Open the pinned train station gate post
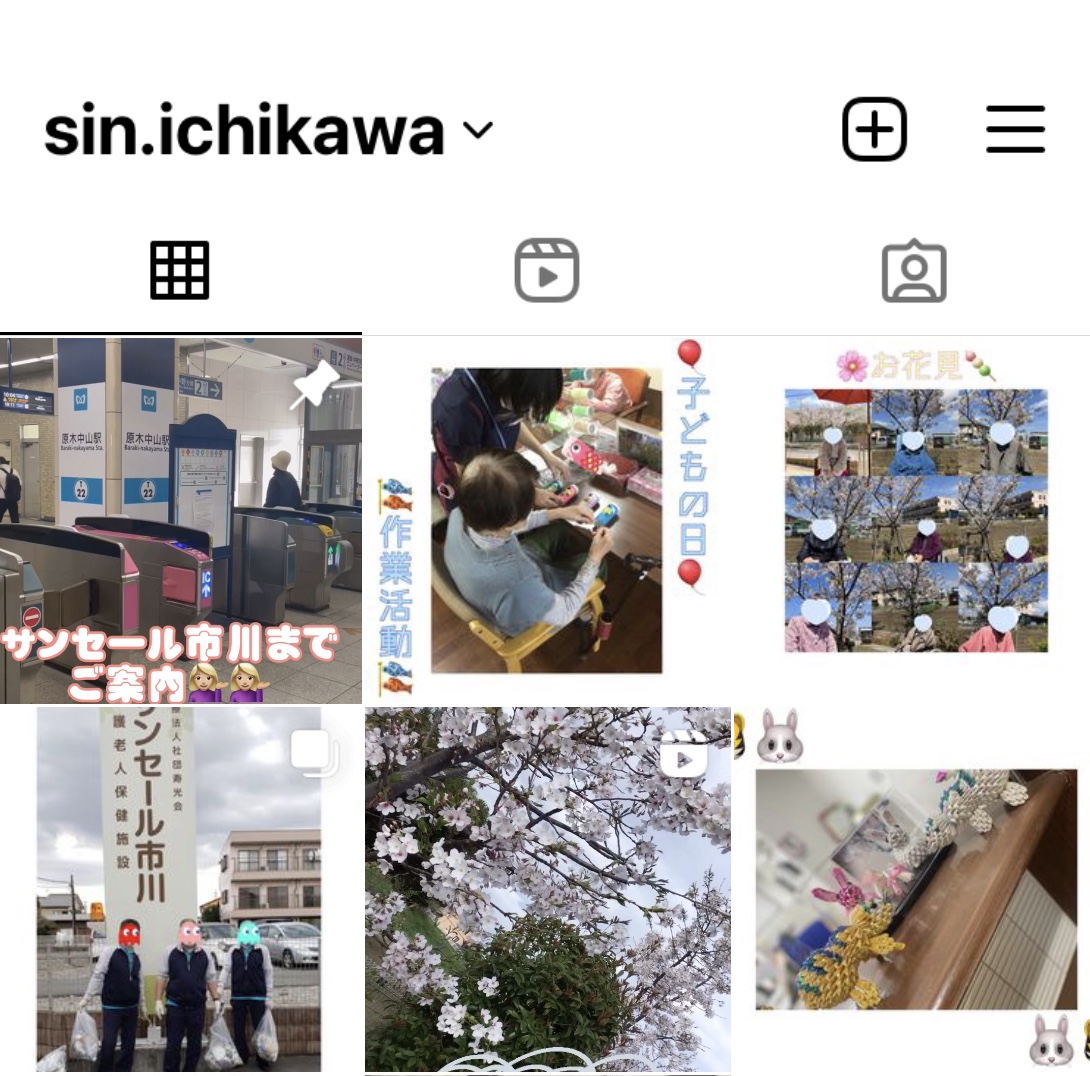 click(x=180, y=520)
